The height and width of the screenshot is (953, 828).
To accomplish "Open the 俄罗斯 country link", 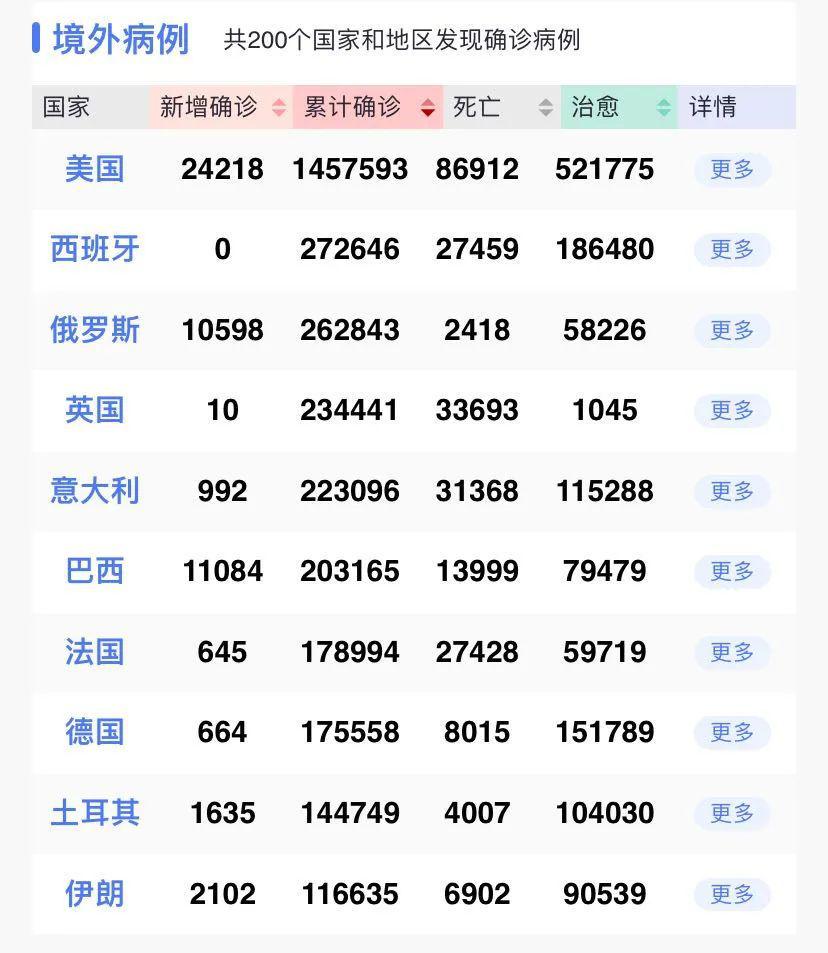I will coord(95,330).
